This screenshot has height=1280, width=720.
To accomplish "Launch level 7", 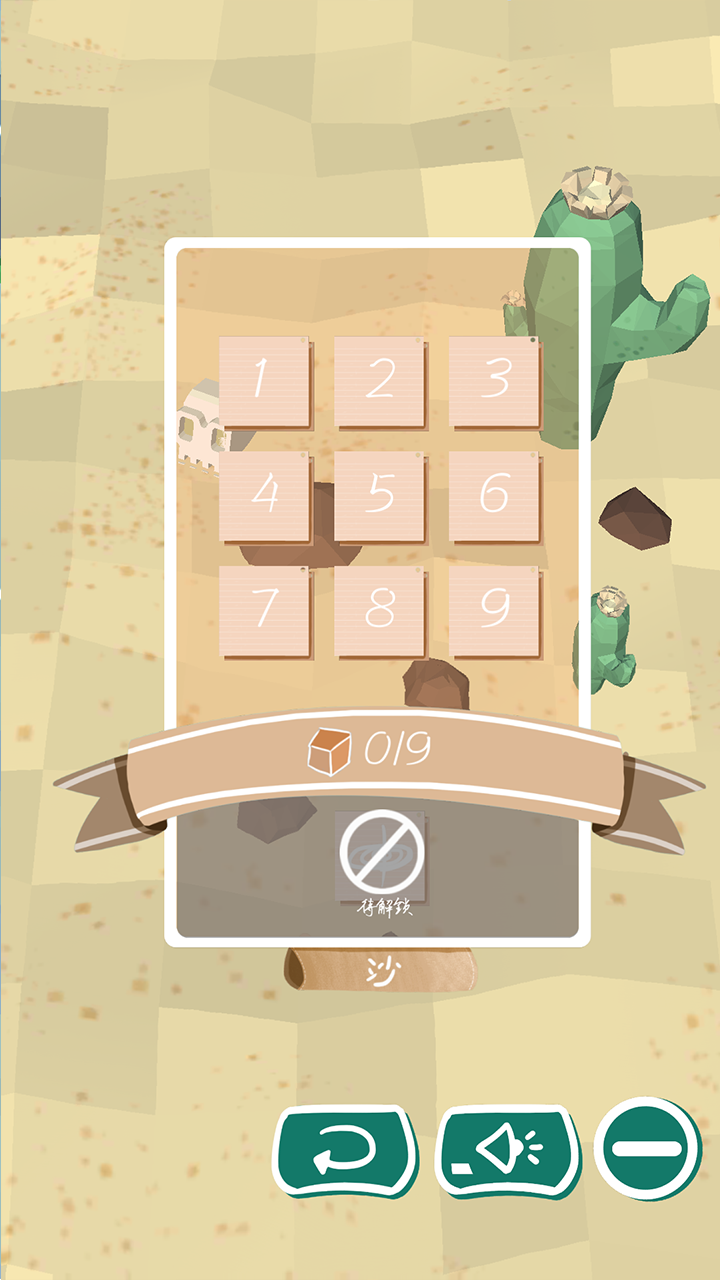I will 265,611.
